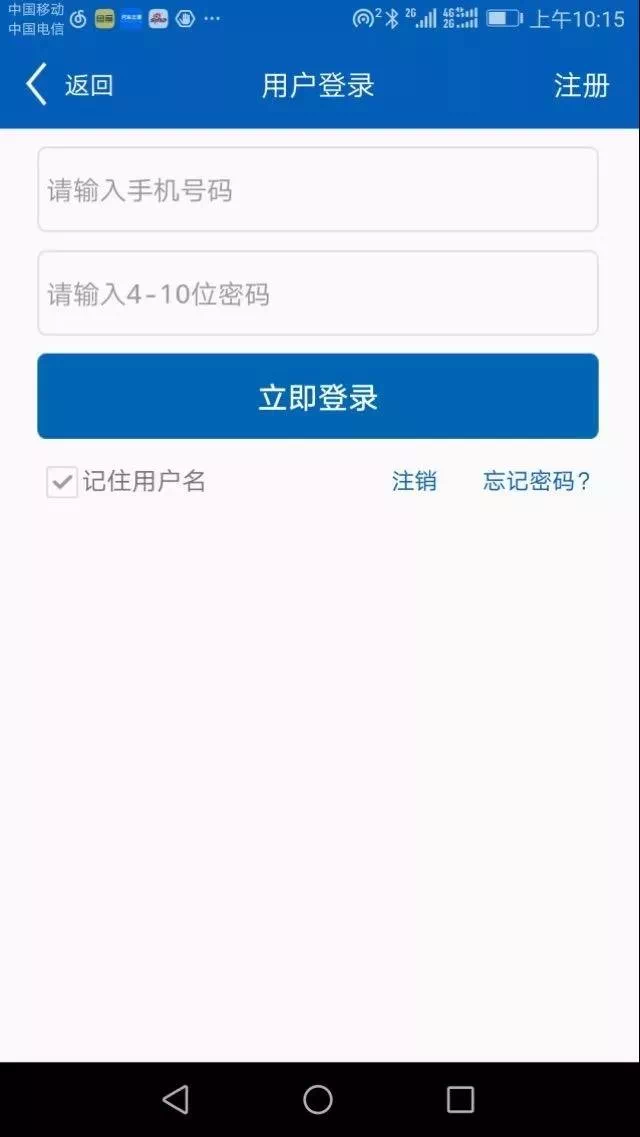Screen dimensions: 640x1137
Task: Open the 忘记密码？ link
Action: pyautogui.click(x=537, y=482)
